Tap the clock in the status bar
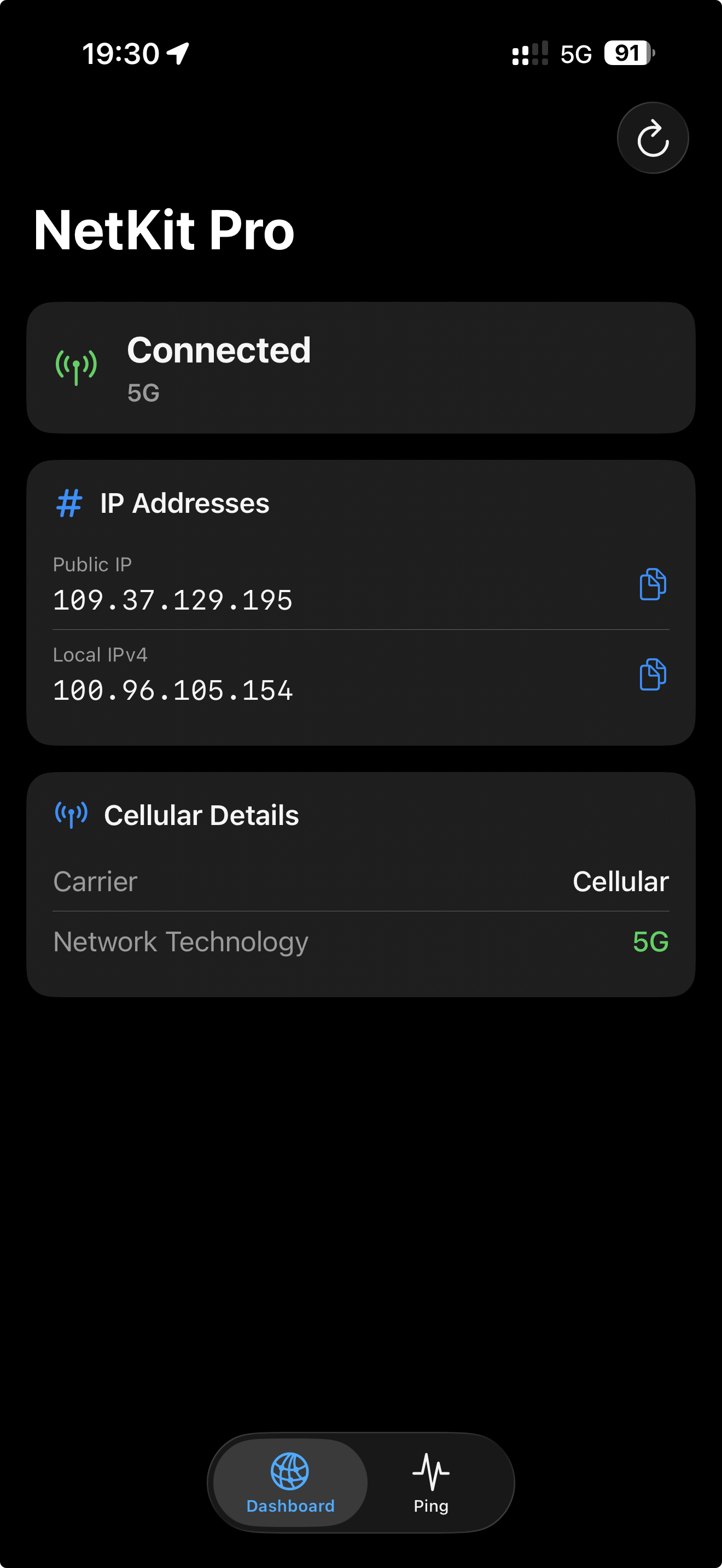This screenshot has height=1568, width=722. (x=122, y=52)
